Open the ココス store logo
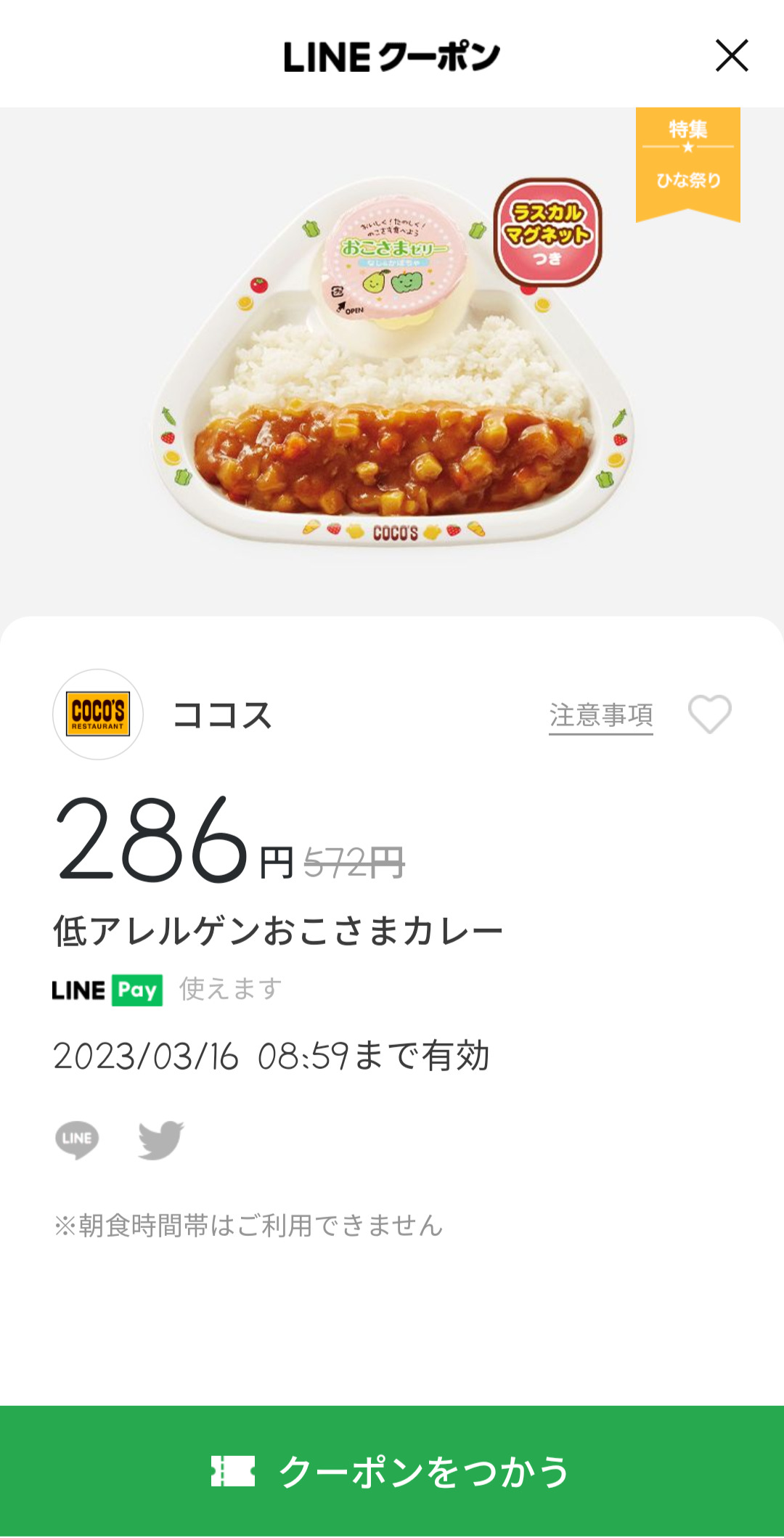Image resolution: width=784 pixels, height=1538 pixels. (x=98, y=715)
